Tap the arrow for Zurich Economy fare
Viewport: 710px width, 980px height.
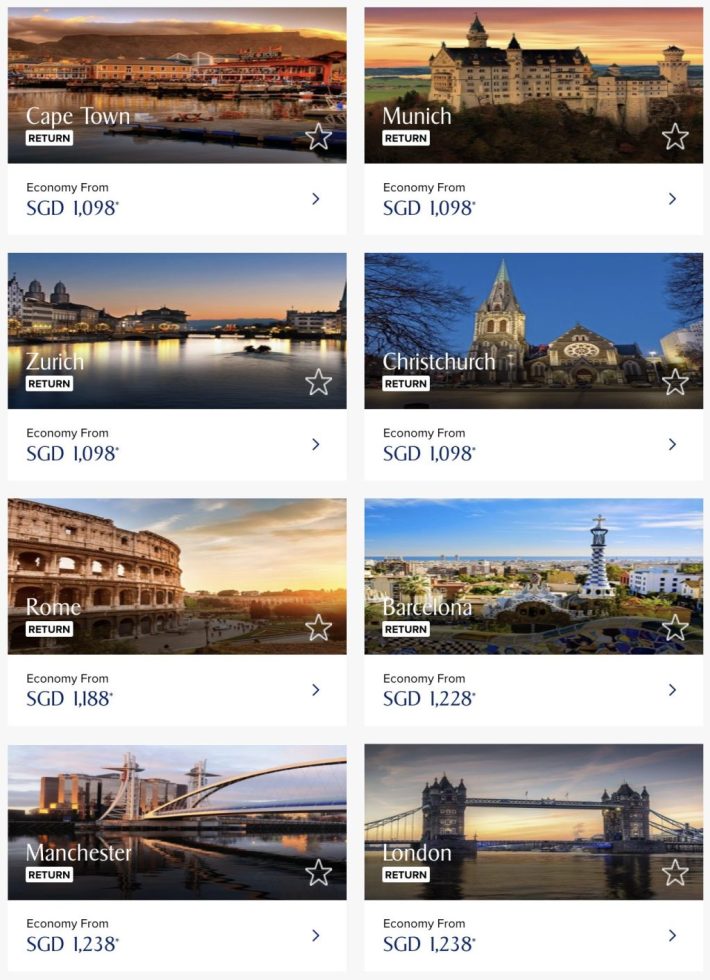point(316,444)
